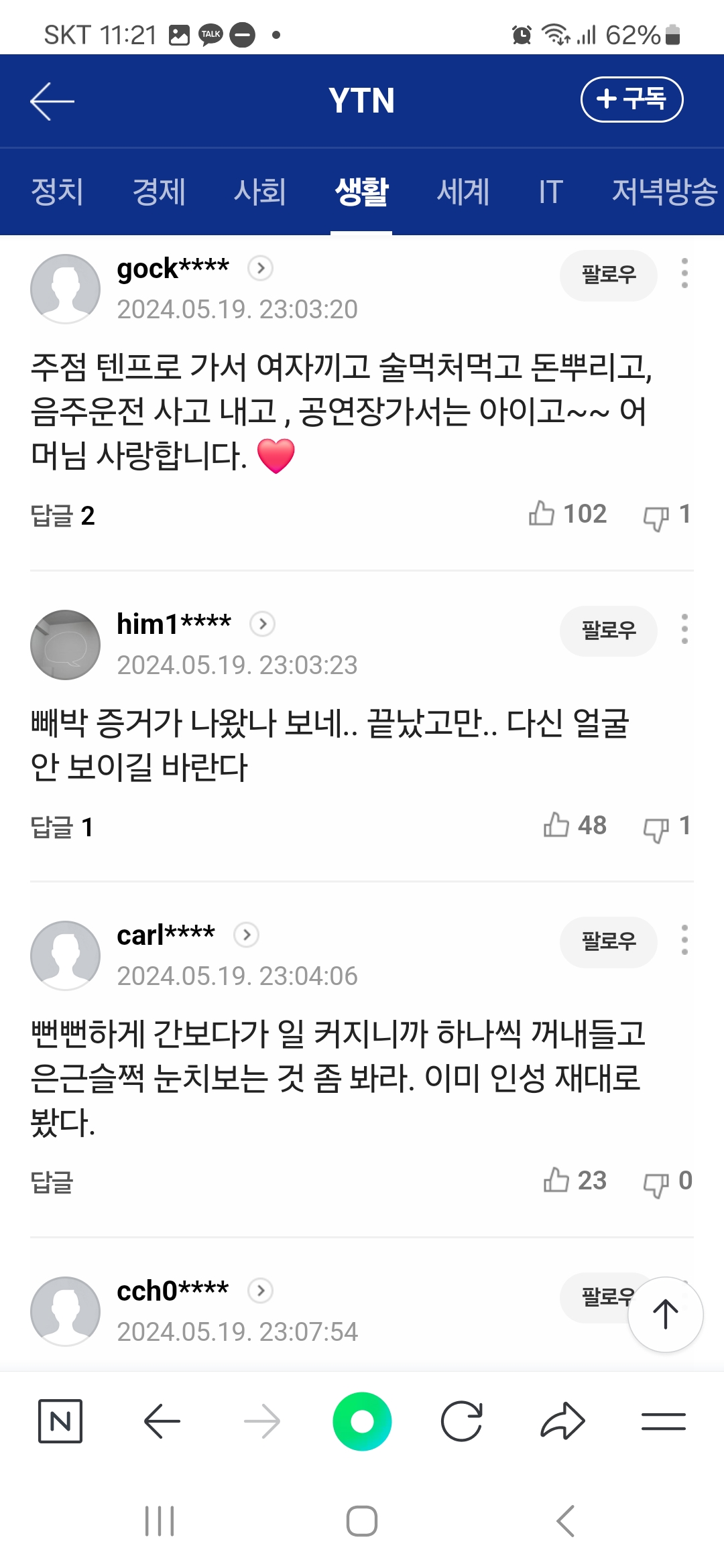Switch to the 정치 tab

(x=57, y=192)
